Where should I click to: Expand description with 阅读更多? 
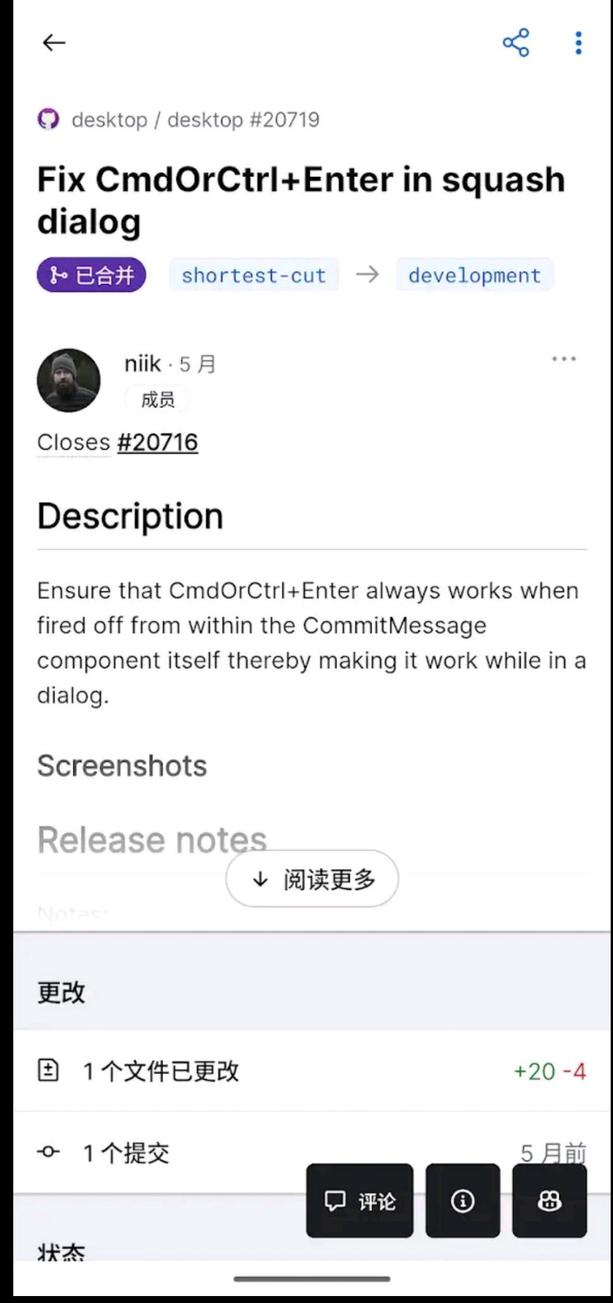313,879
